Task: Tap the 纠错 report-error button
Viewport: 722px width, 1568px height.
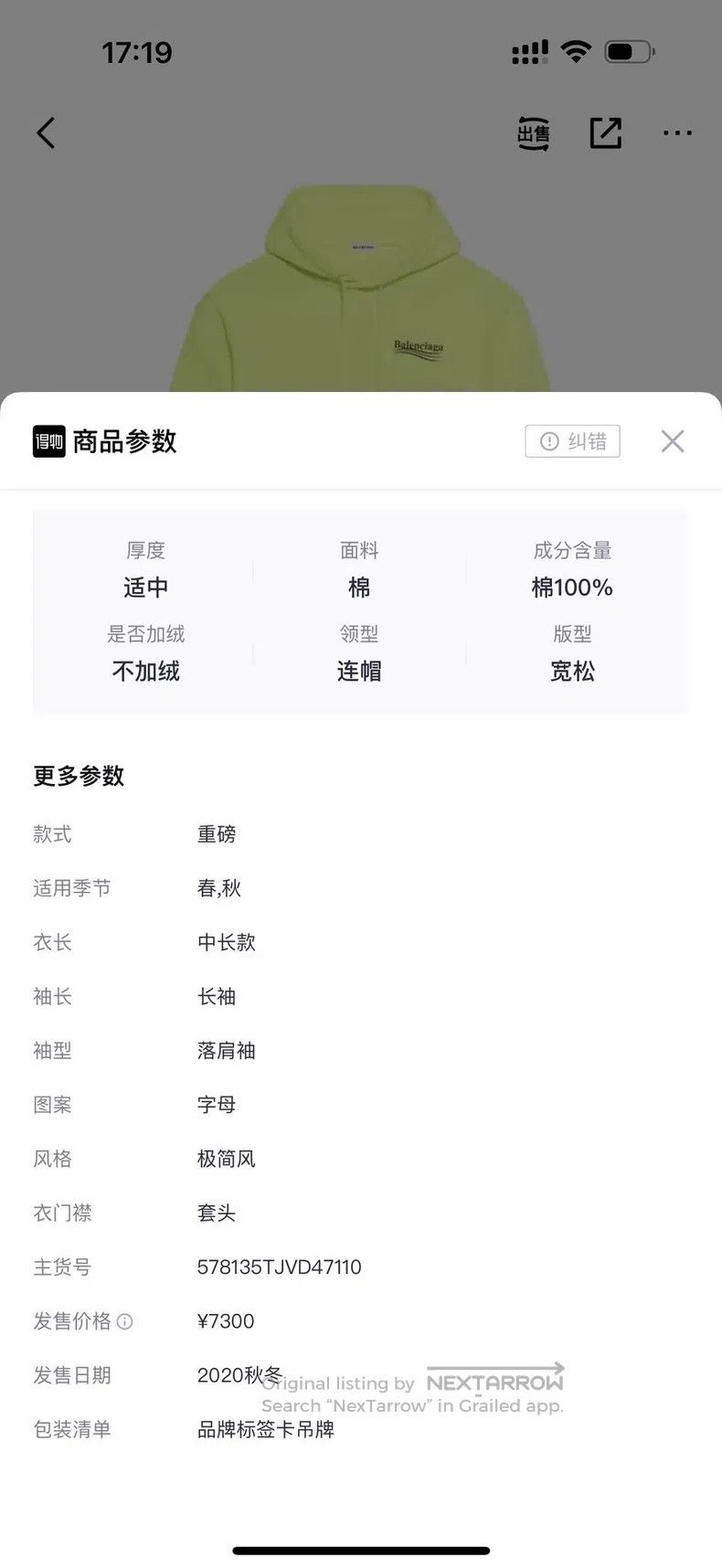Action: tap(573, 441)
